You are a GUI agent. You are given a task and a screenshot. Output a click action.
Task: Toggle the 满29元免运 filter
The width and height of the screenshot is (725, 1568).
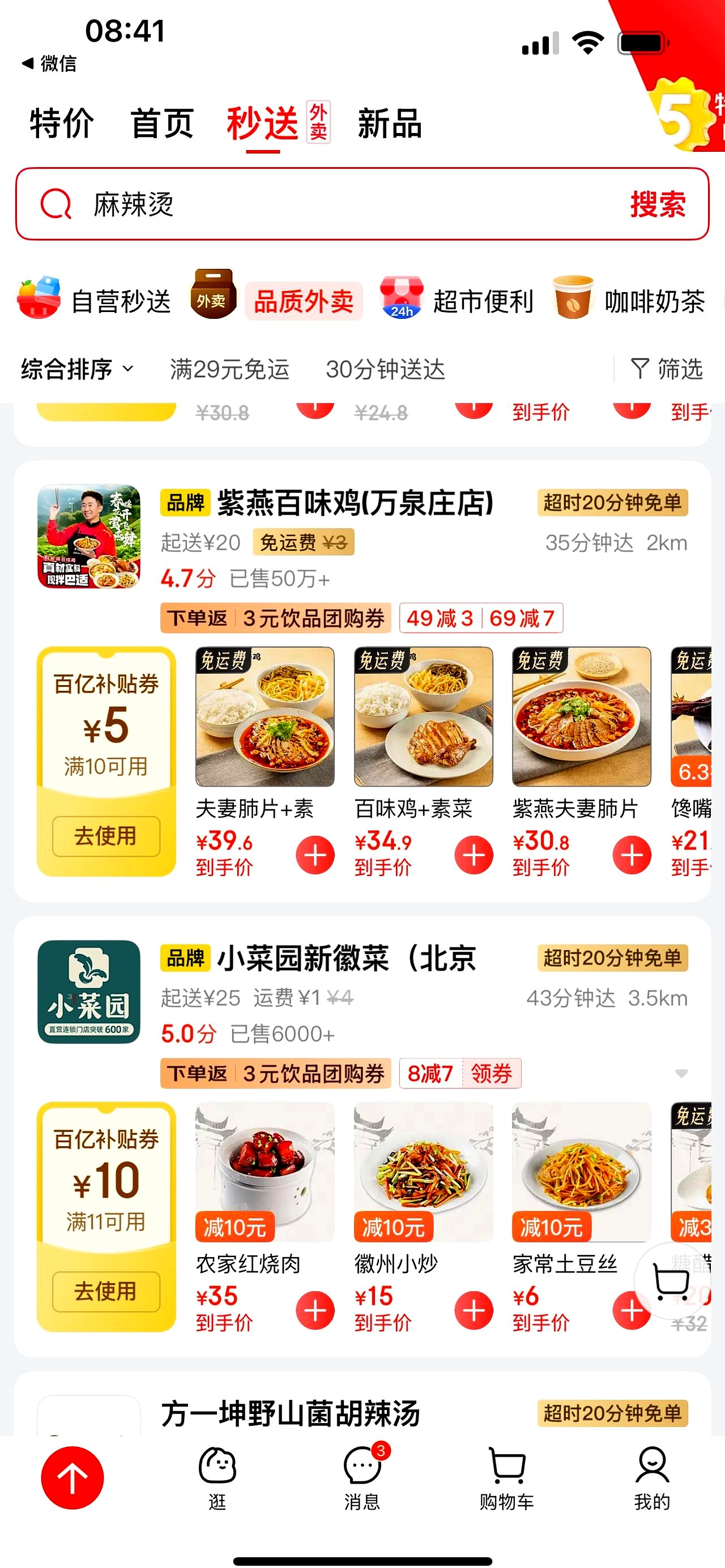coord(230,369)
